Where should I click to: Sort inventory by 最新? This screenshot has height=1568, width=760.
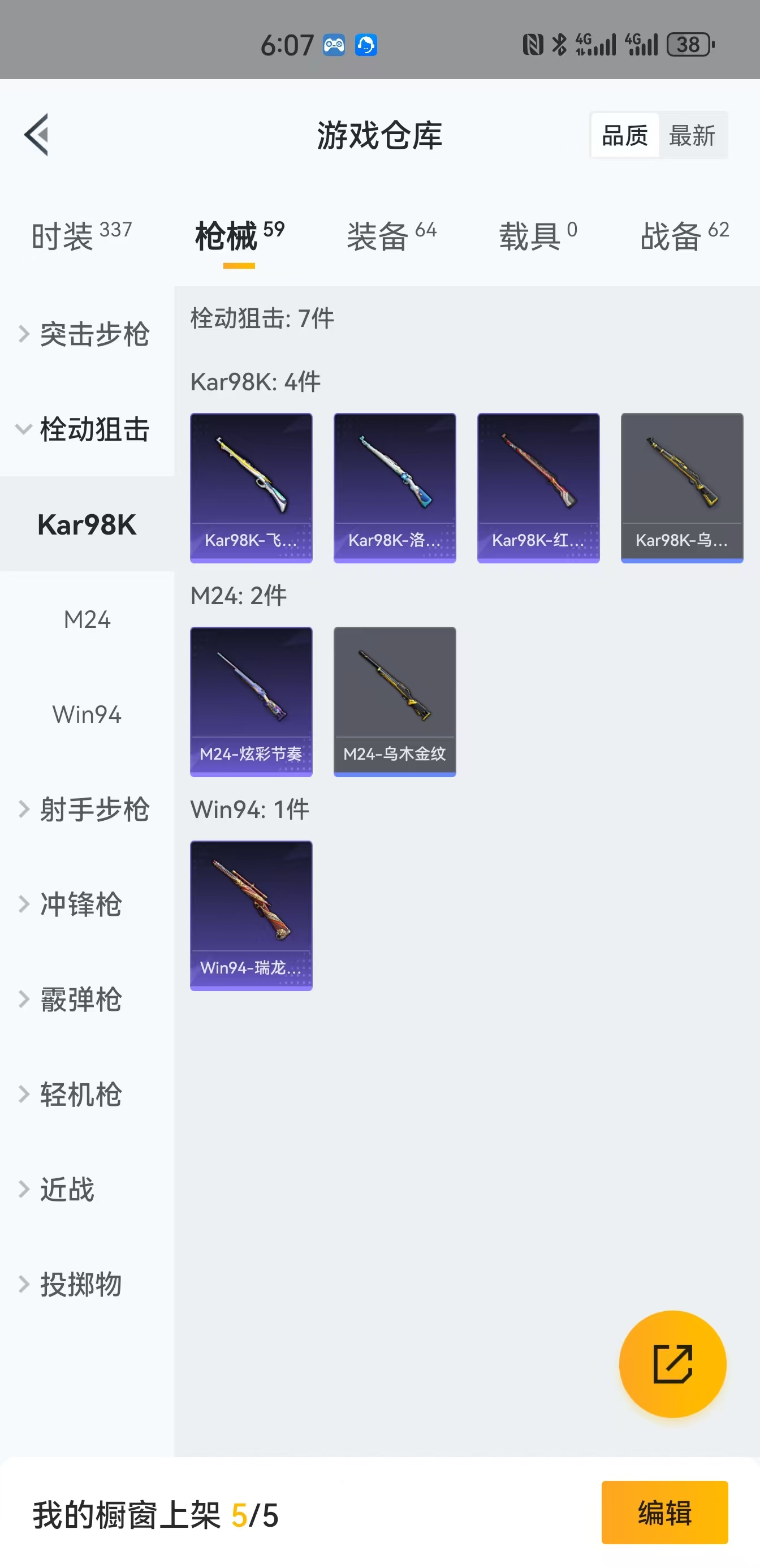[x=694, y=135]
